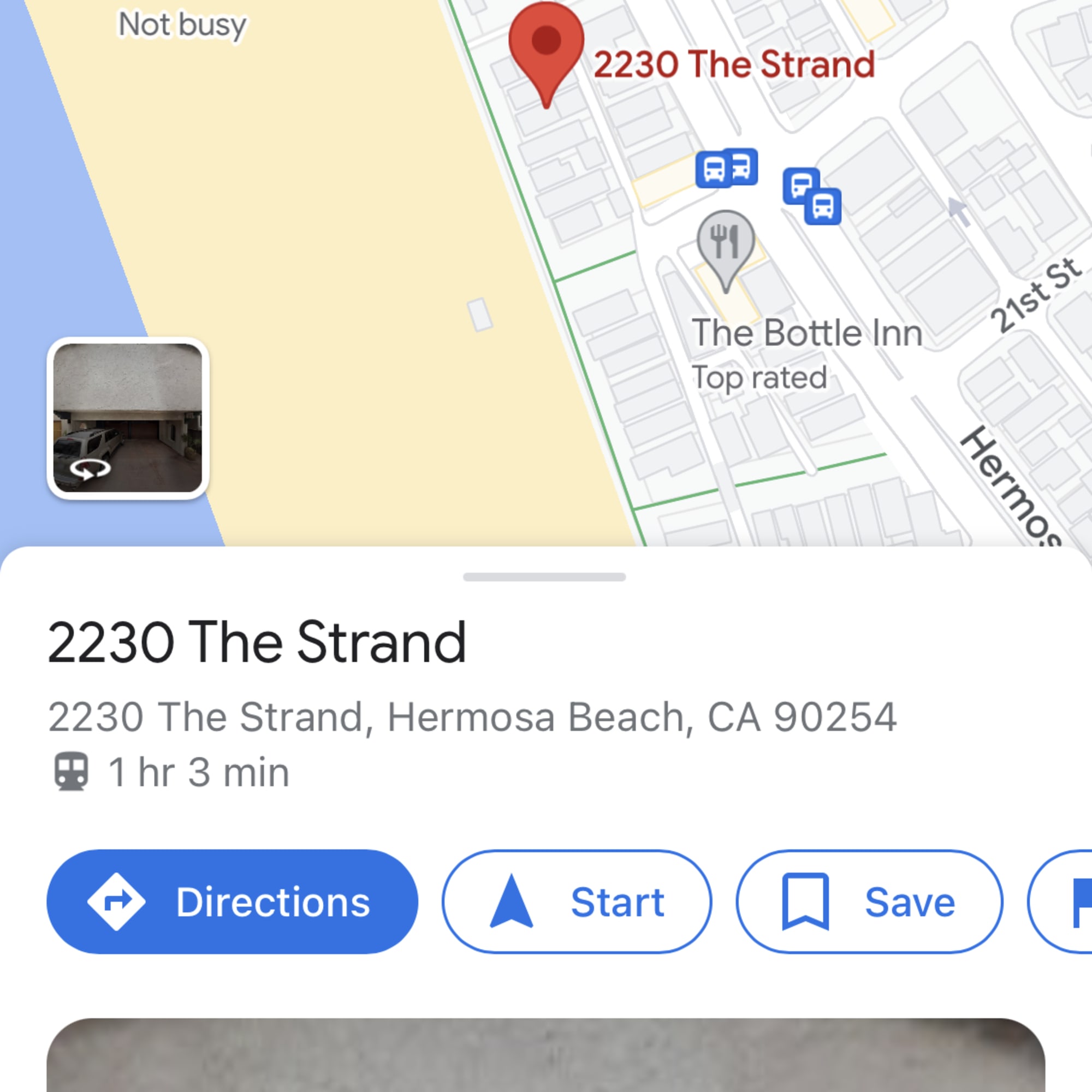The image size is (1092, 1092).
Task: Get directions to 2230 The Strand
Action: 232,901
